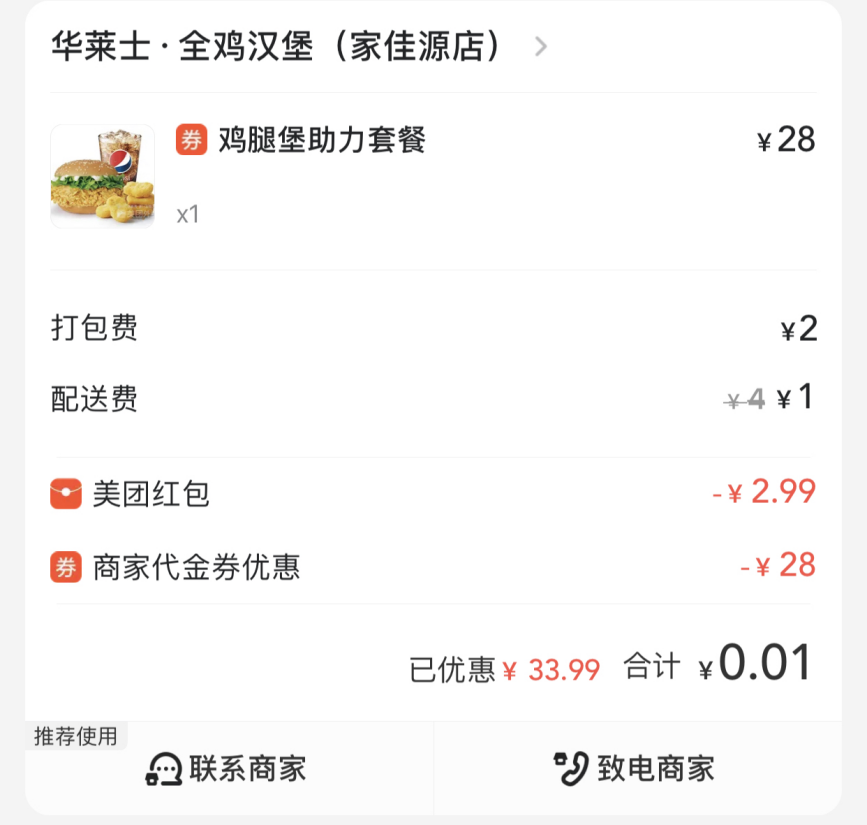Tap 联系商家 to message the merchant

228,769
